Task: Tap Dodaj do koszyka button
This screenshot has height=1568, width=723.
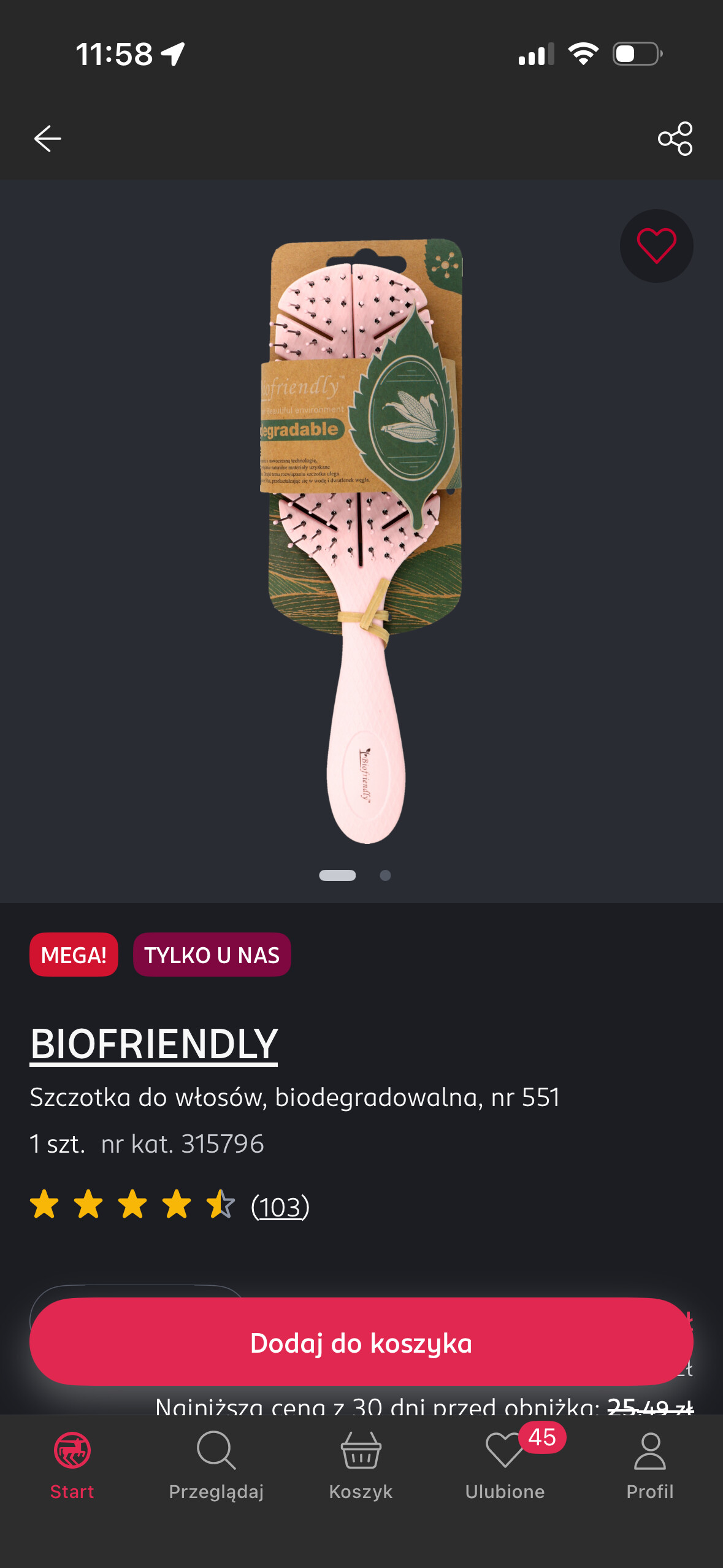Action: [x=361, y=1342]
